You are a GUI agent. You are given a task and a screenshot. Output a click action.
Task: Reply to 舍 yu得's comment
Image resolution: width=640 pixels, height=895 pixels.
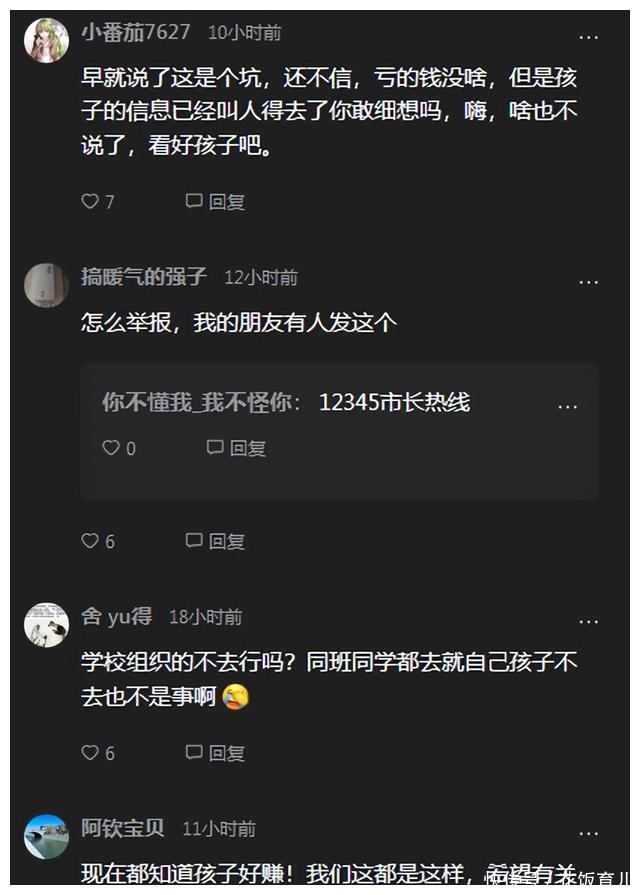(215, 753)
